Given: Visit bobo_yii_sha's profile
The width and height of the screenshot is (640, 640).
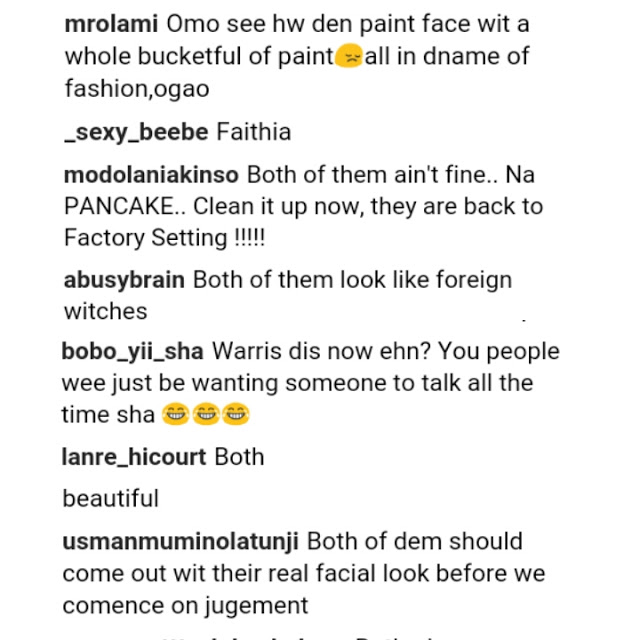Looking at the screenshot, I should click(x=133, y=352).
